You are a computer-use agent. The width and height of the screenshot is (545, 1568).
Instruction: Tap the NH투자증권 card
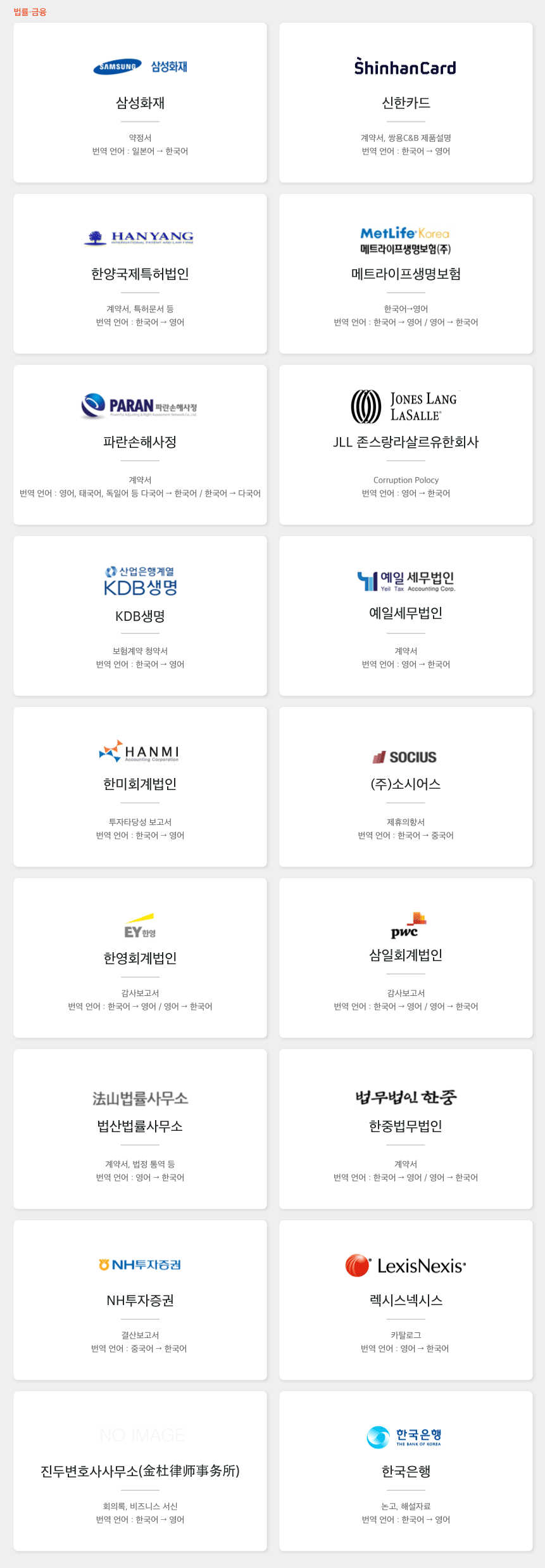click(140, 1300)
